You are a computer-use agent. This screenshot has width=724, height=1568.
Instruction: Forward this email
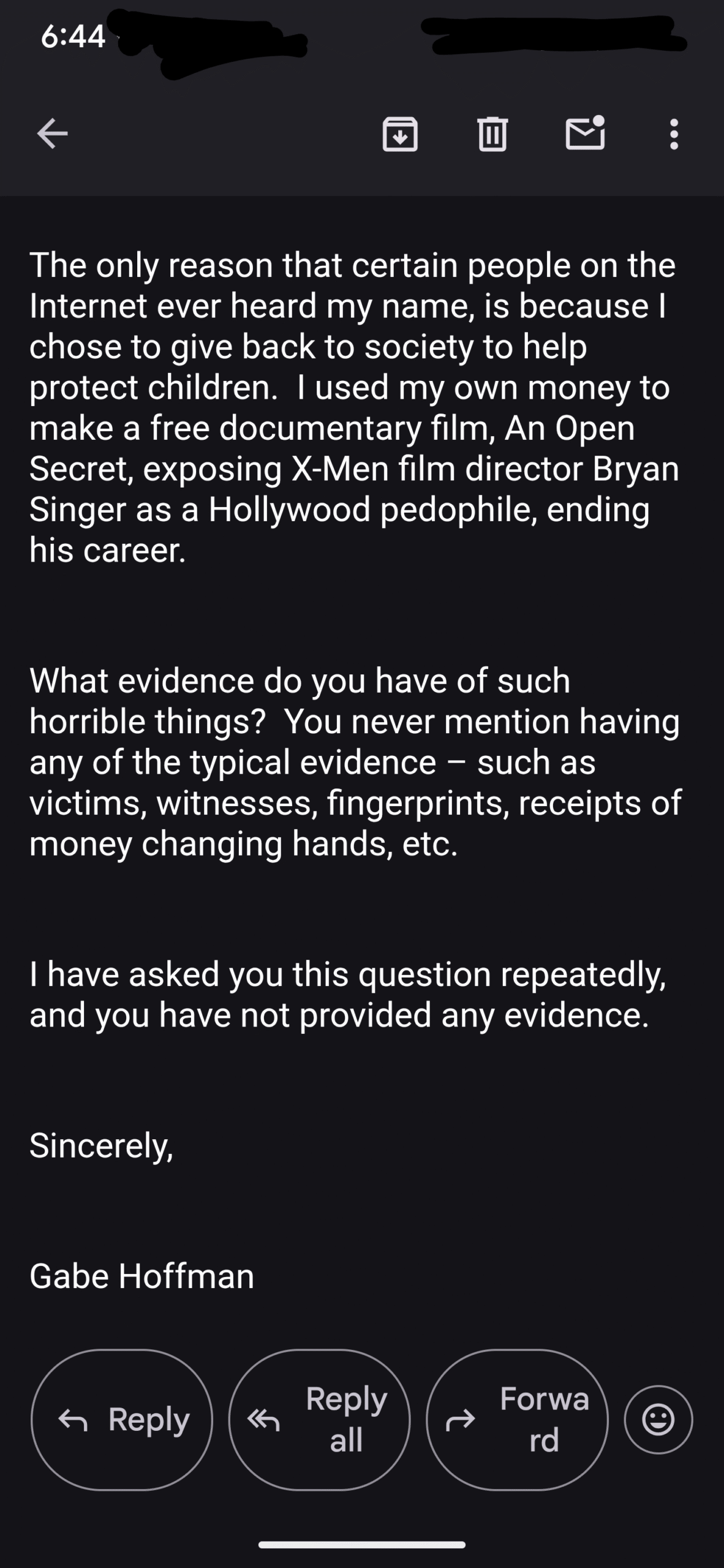[x=517, y=1419]
